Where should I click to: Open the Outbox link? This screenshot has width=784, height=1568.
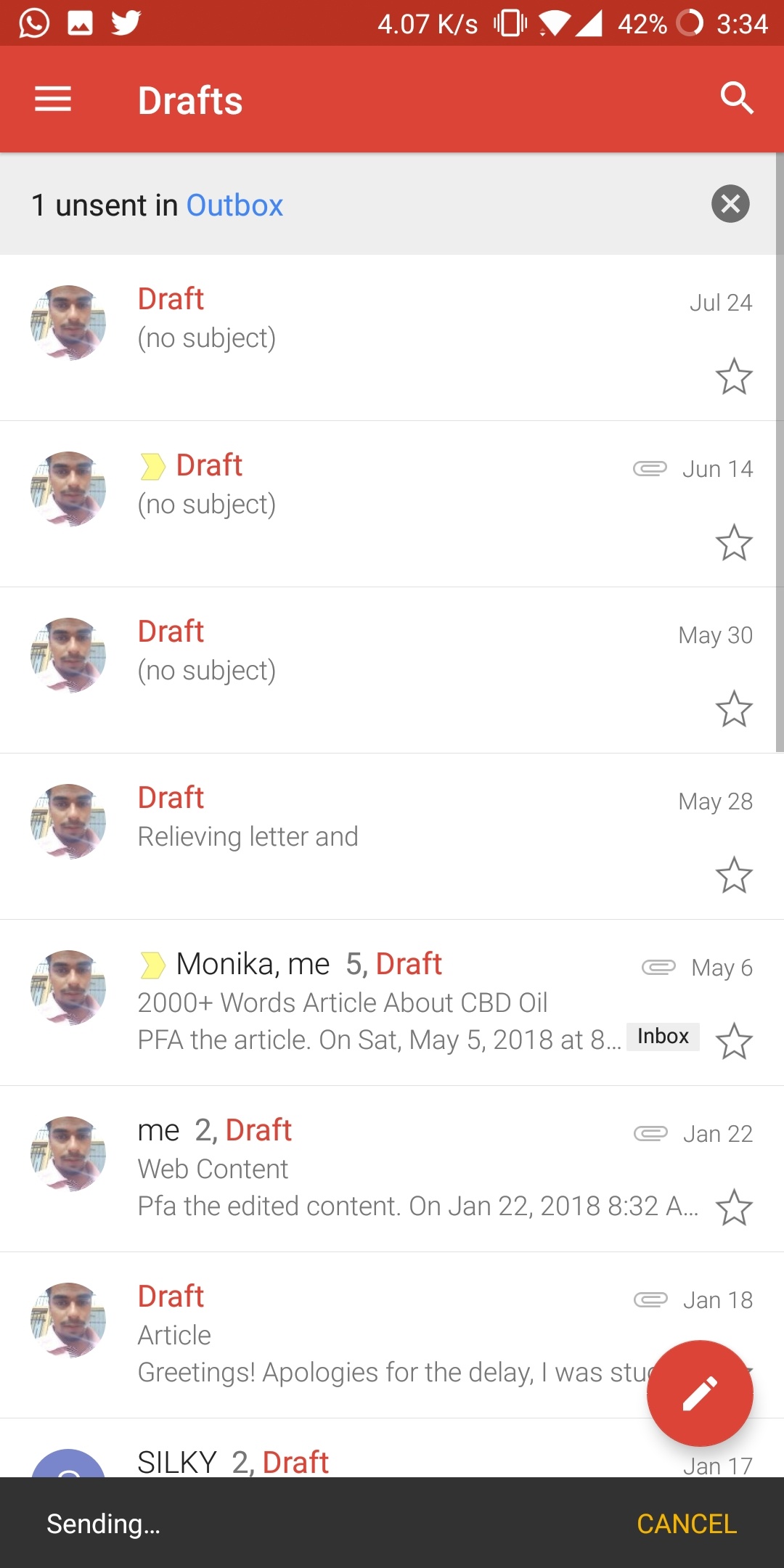[x=234, y=205]
